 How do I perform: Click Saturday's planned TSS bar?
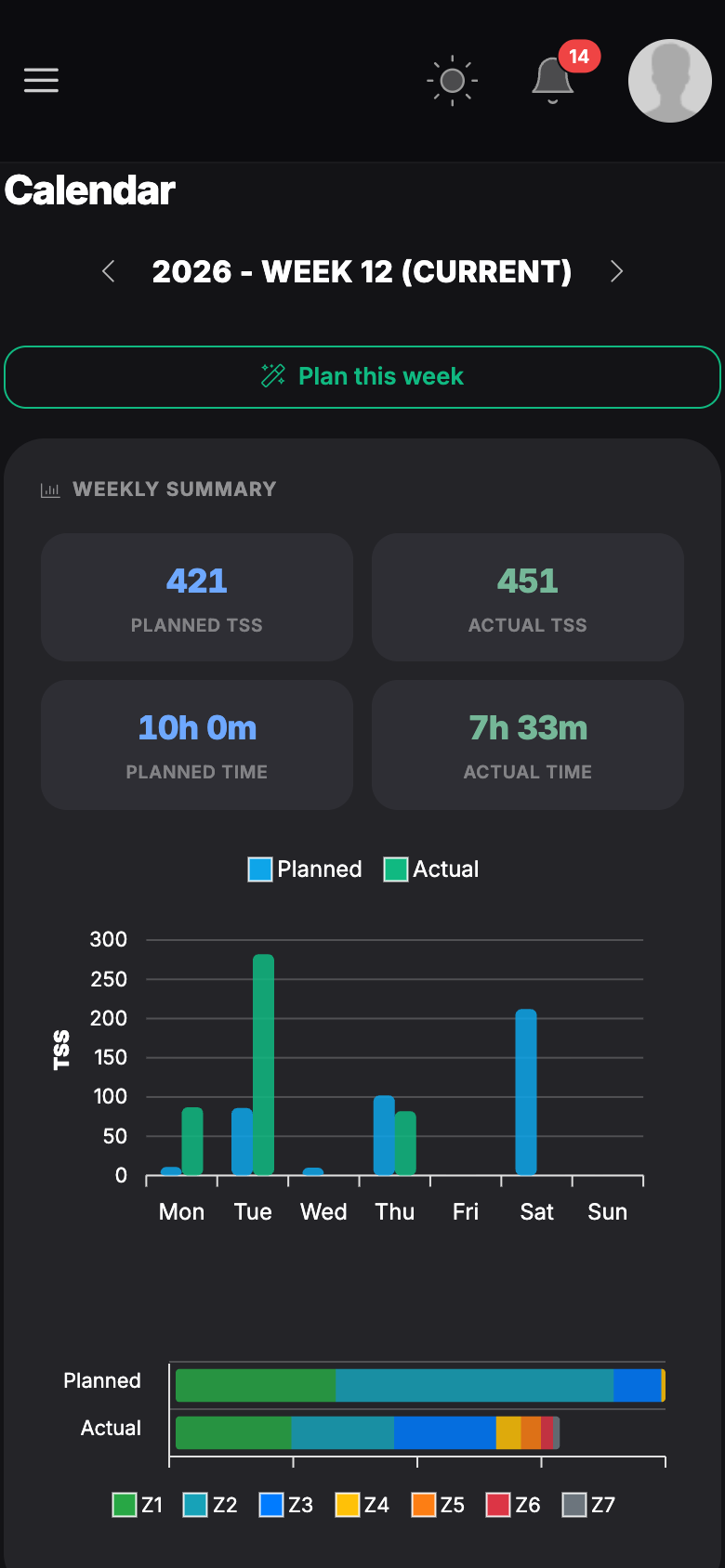coord(525,1091)
